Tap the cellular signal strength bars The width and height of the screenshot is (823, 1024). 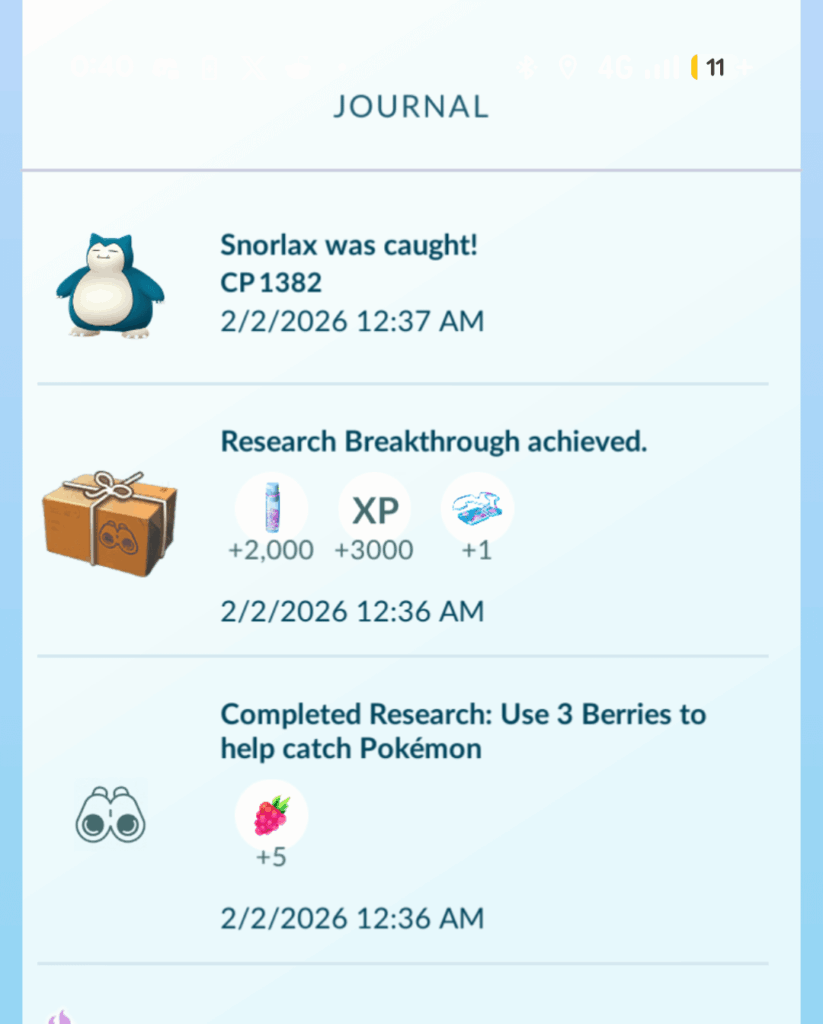pyautogui.click(x=661, y=67)
